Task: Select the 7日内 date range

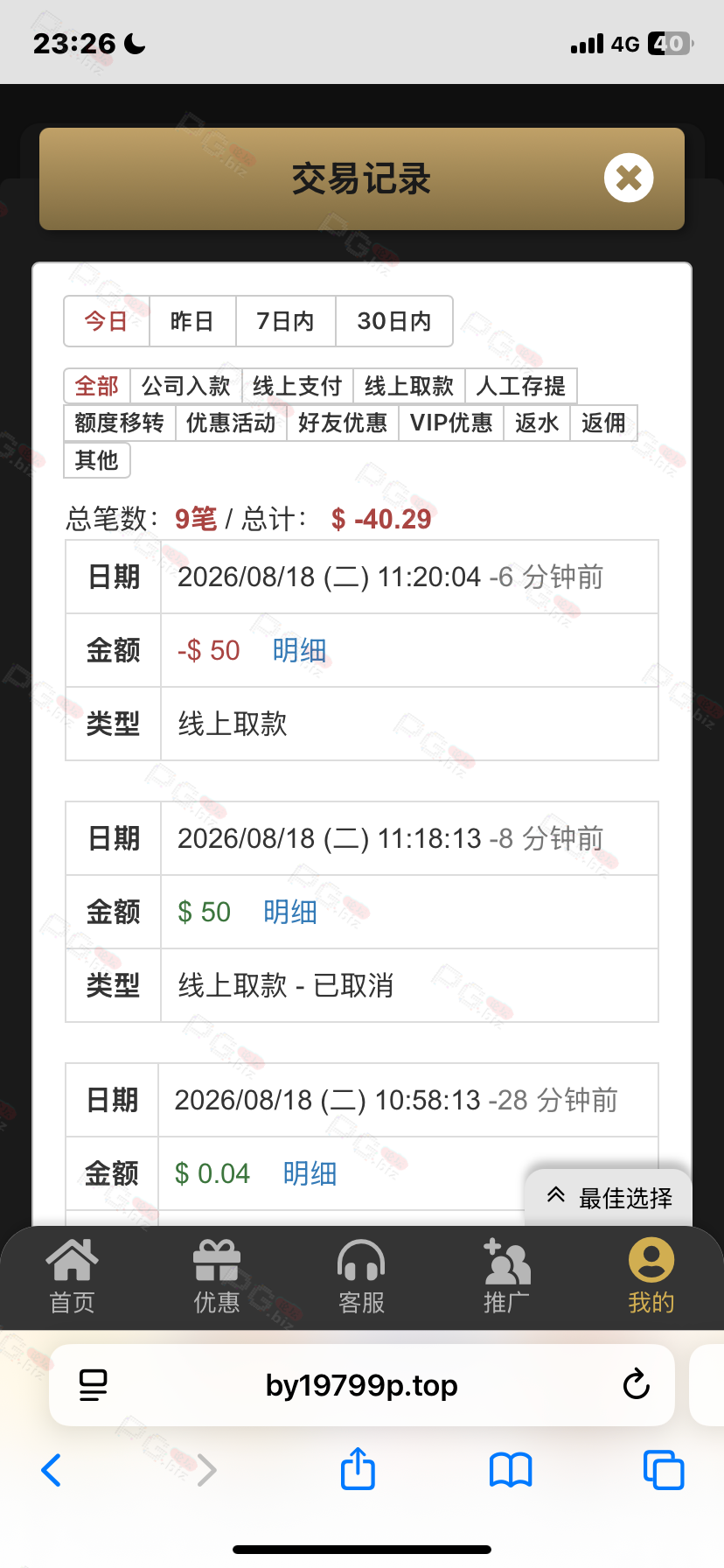Action: (x=285, y=321)
